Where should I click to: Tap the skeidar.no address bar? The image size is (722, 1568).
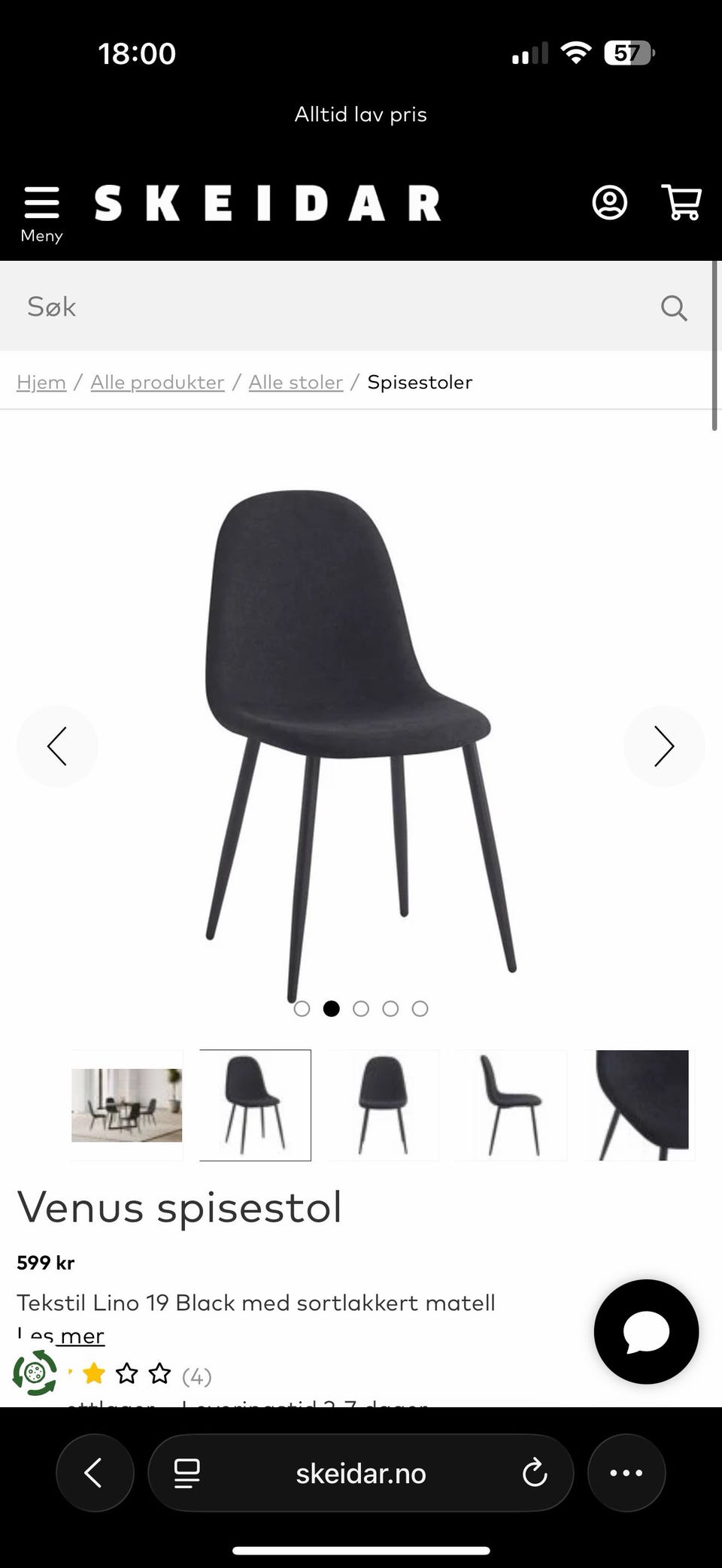pos(361,1473)
